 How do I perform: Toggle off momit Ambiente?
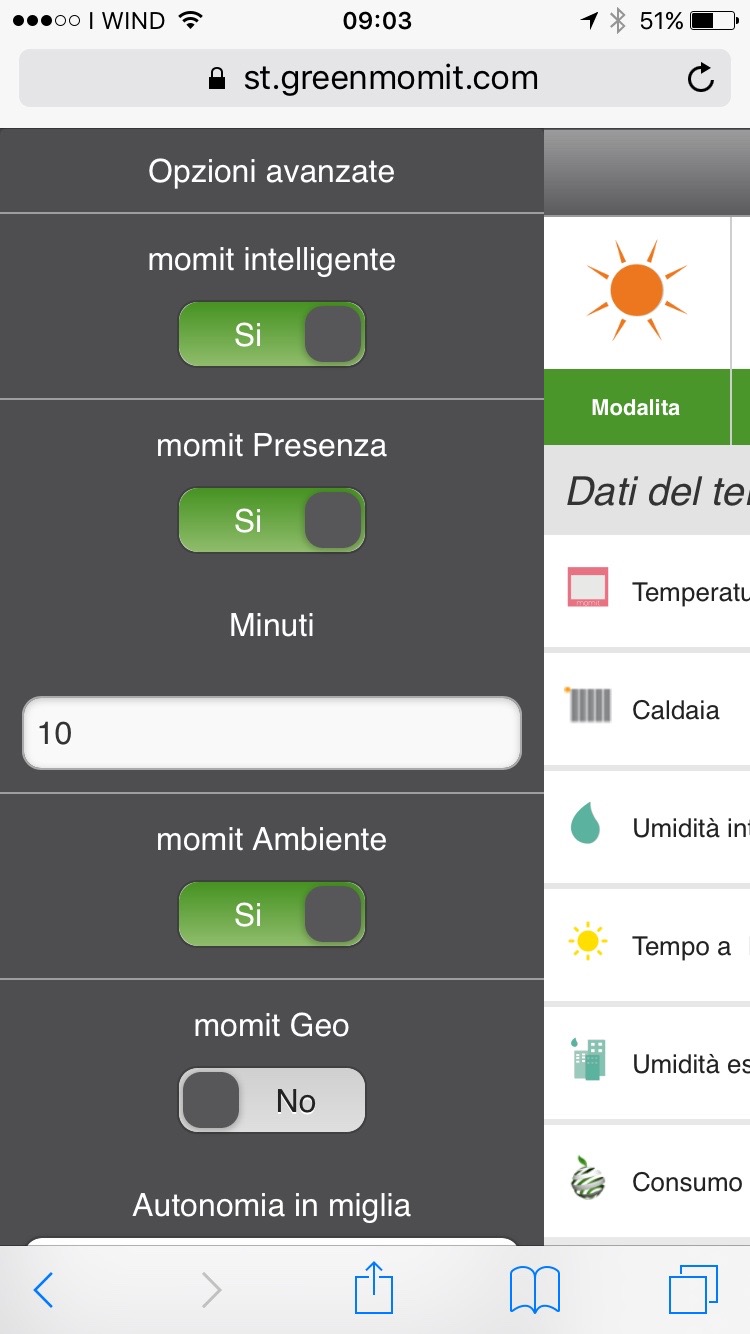[x=272, y=914]
